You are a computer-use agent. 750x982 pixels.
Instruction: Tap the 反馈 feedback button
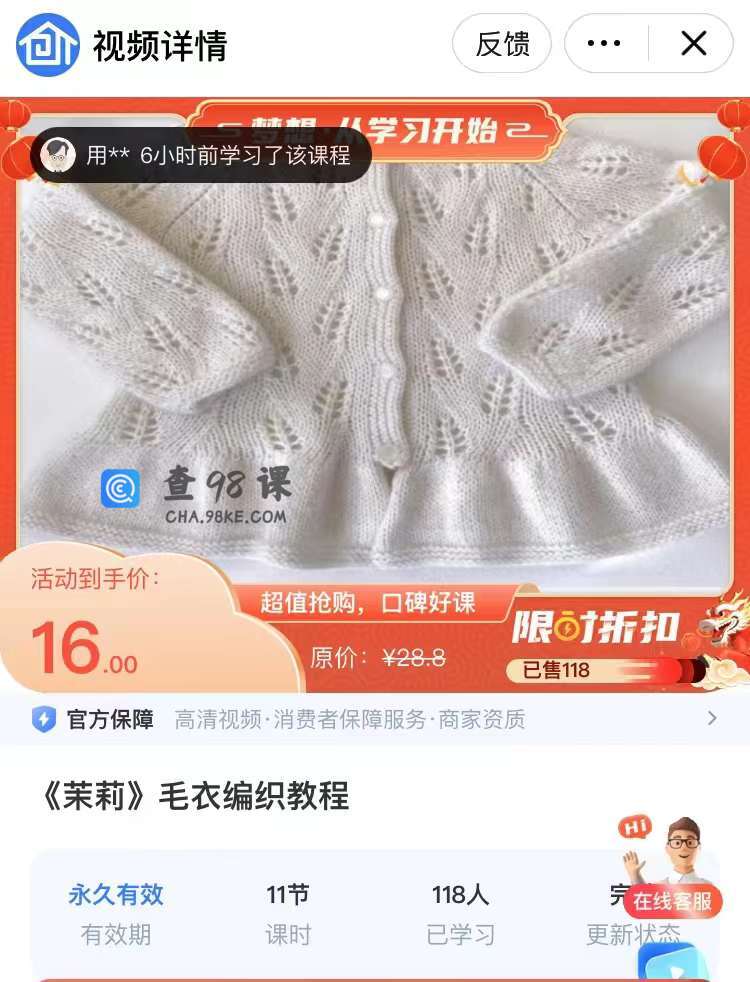point(502,44)
